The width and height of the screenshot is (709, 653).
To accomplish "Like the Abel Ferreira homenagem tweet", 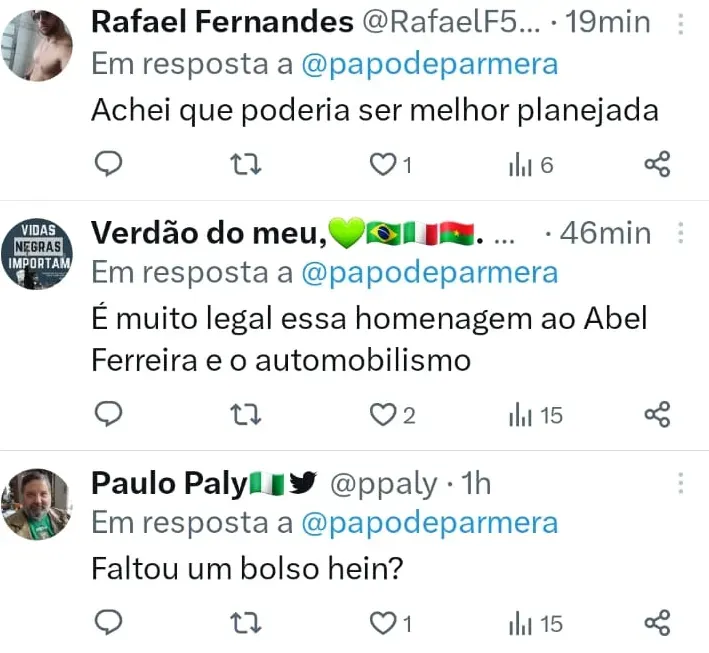I will pos(381,414).
